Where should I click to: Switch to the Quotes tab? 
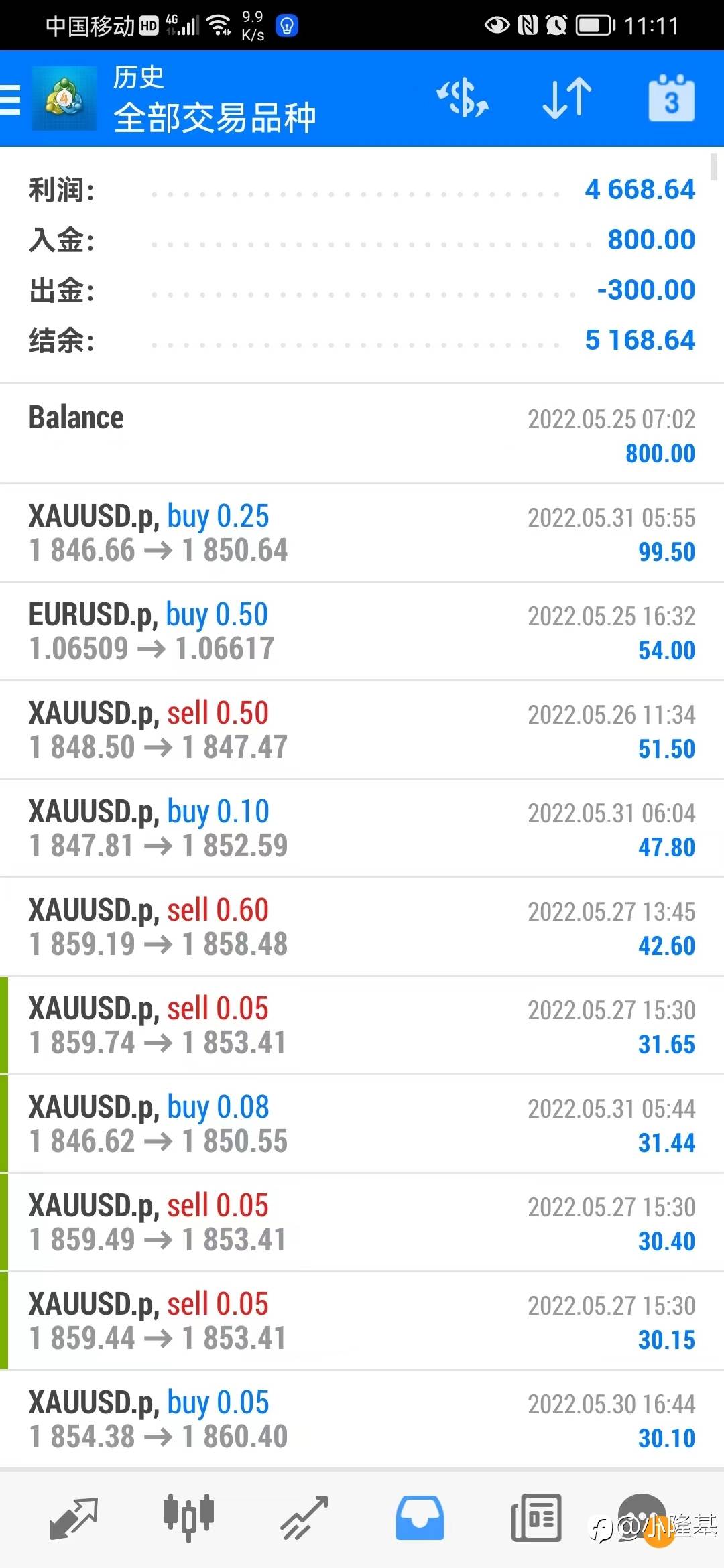pos(73,1518)
